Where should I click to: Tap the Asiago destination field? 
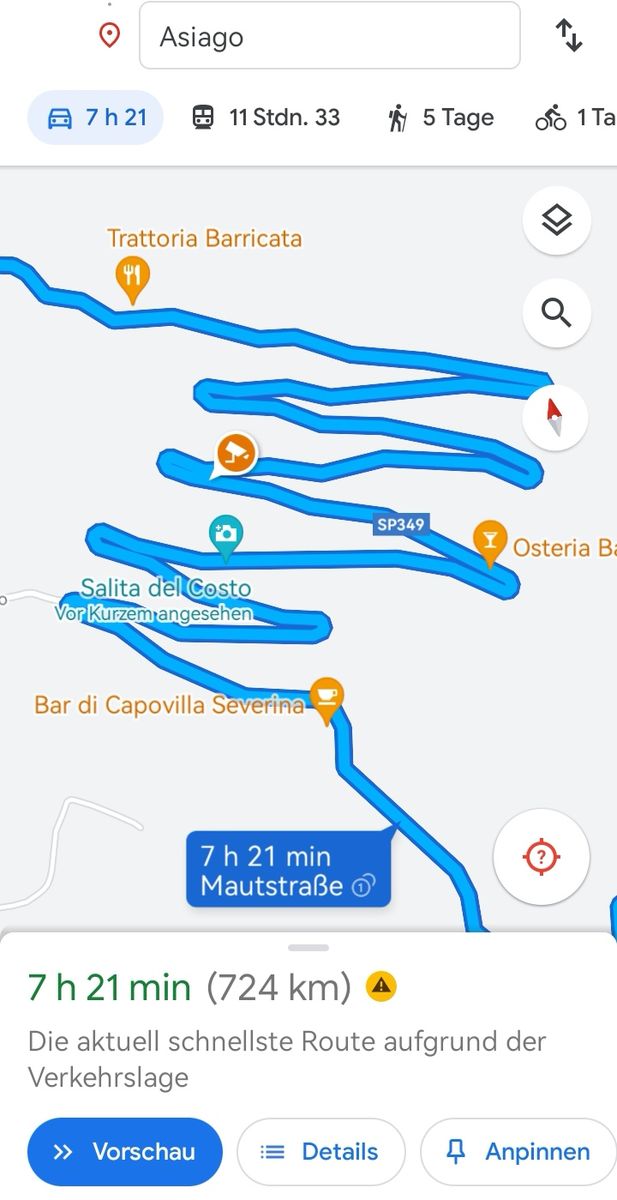tap(328, 36)
